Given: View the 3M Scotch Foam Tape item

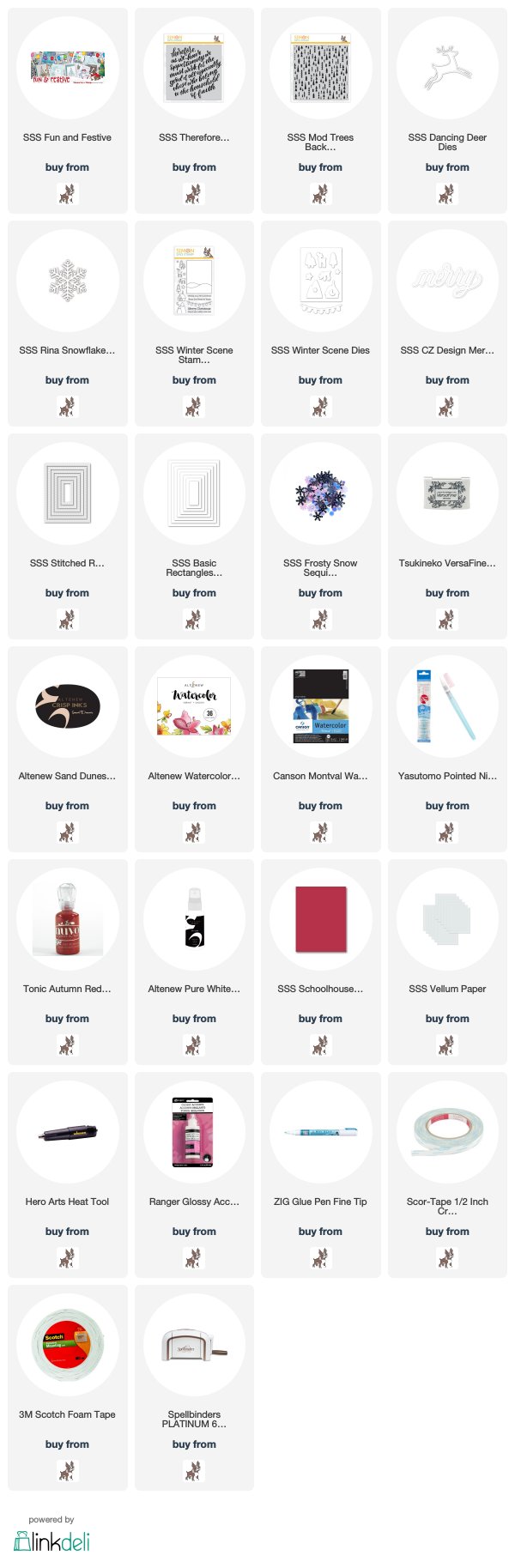Looking at the screenshot, I should 67,1346.
